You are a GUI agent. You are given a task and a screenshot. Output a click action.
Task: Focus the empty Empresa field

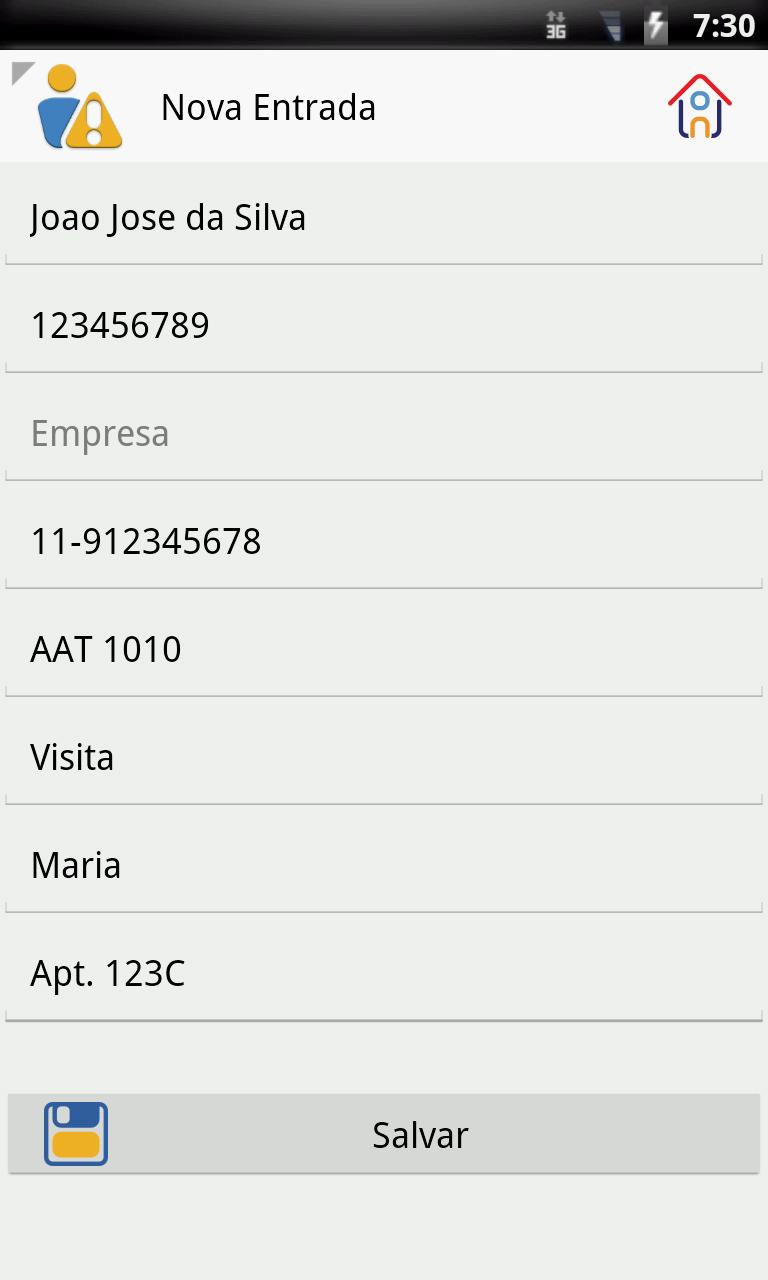coord(384,434)
